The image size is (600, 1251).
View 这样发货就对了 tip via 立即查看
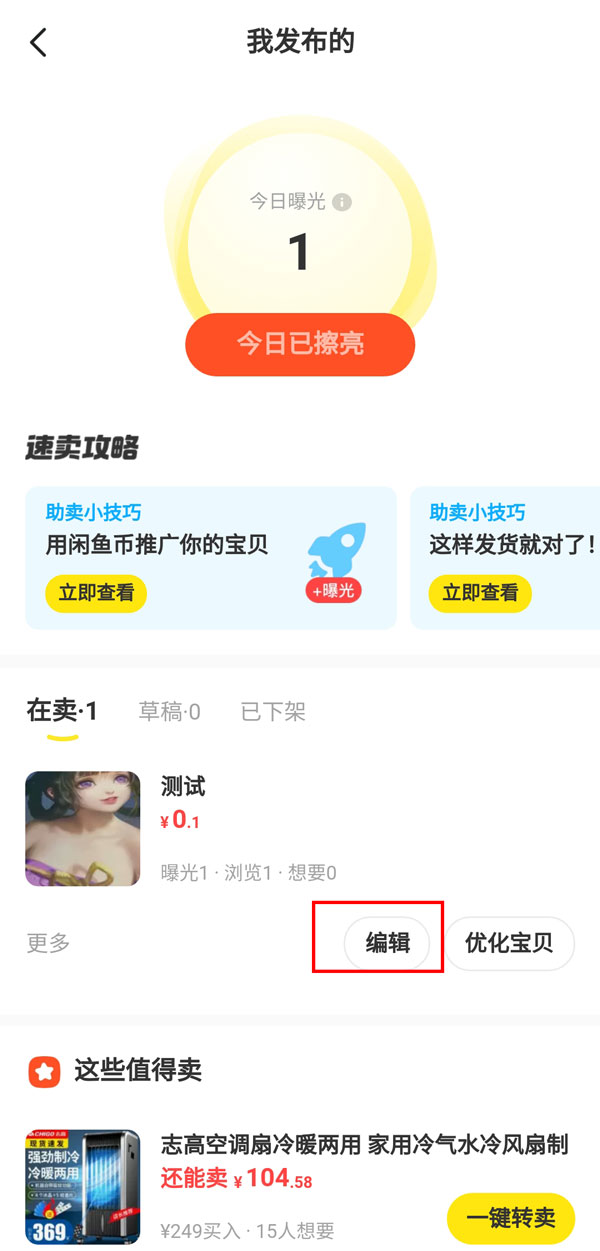coord(480,593)
